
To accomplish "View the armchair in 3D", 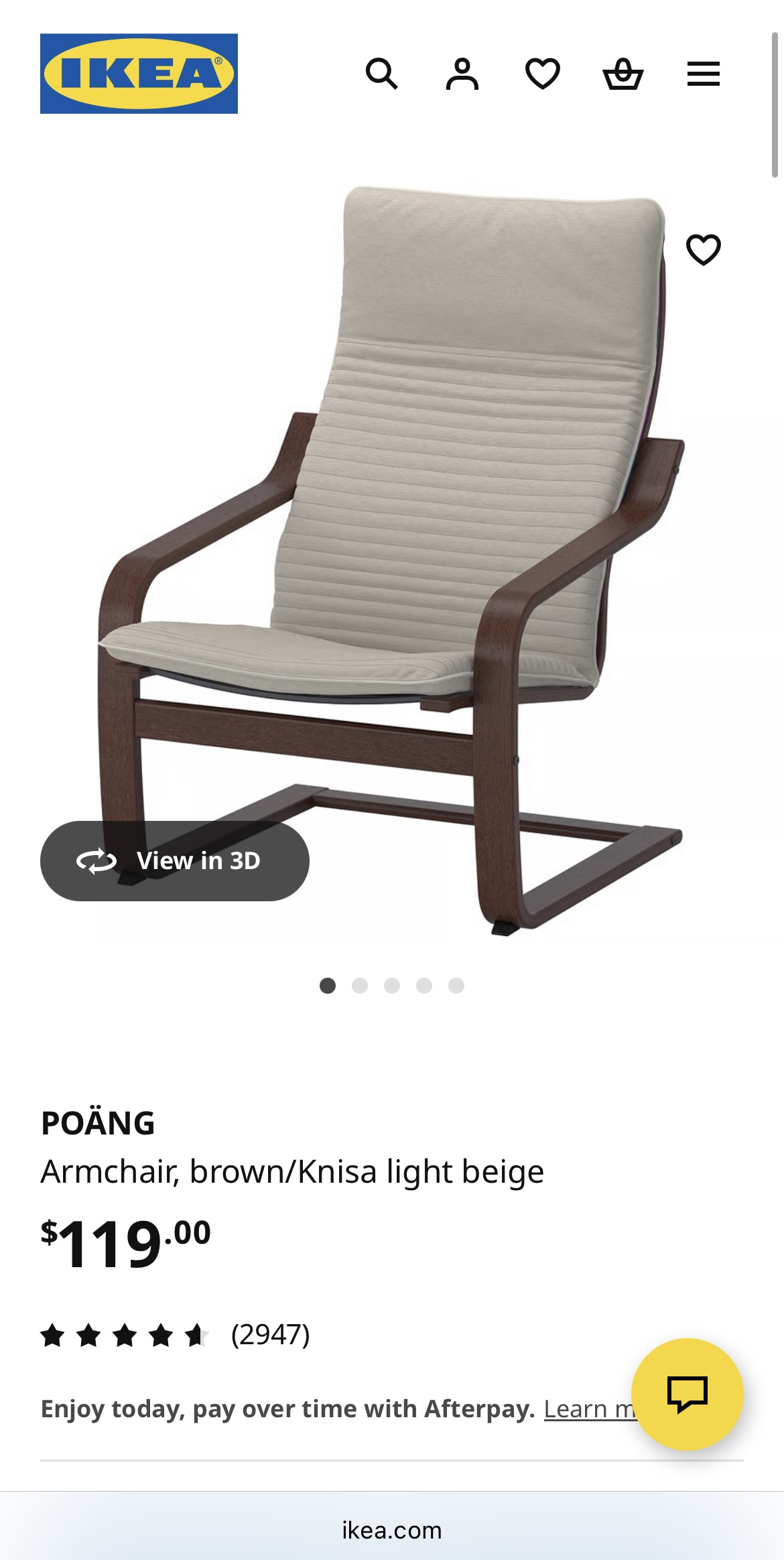I will [175, 861].
